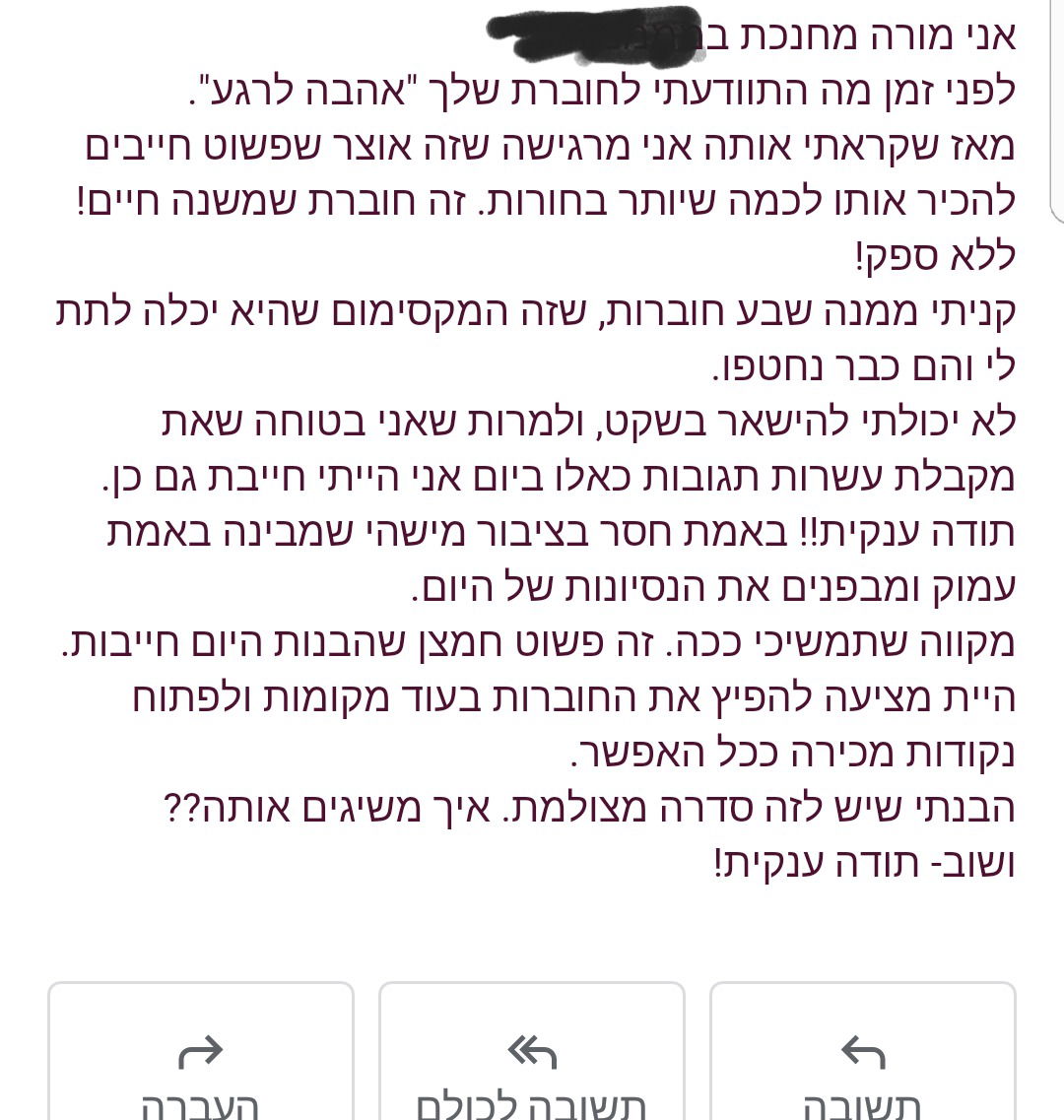Screen dimensions: 1064x1120
Task: Tap the curved arrow above the word העברה
Action: 200,1053
